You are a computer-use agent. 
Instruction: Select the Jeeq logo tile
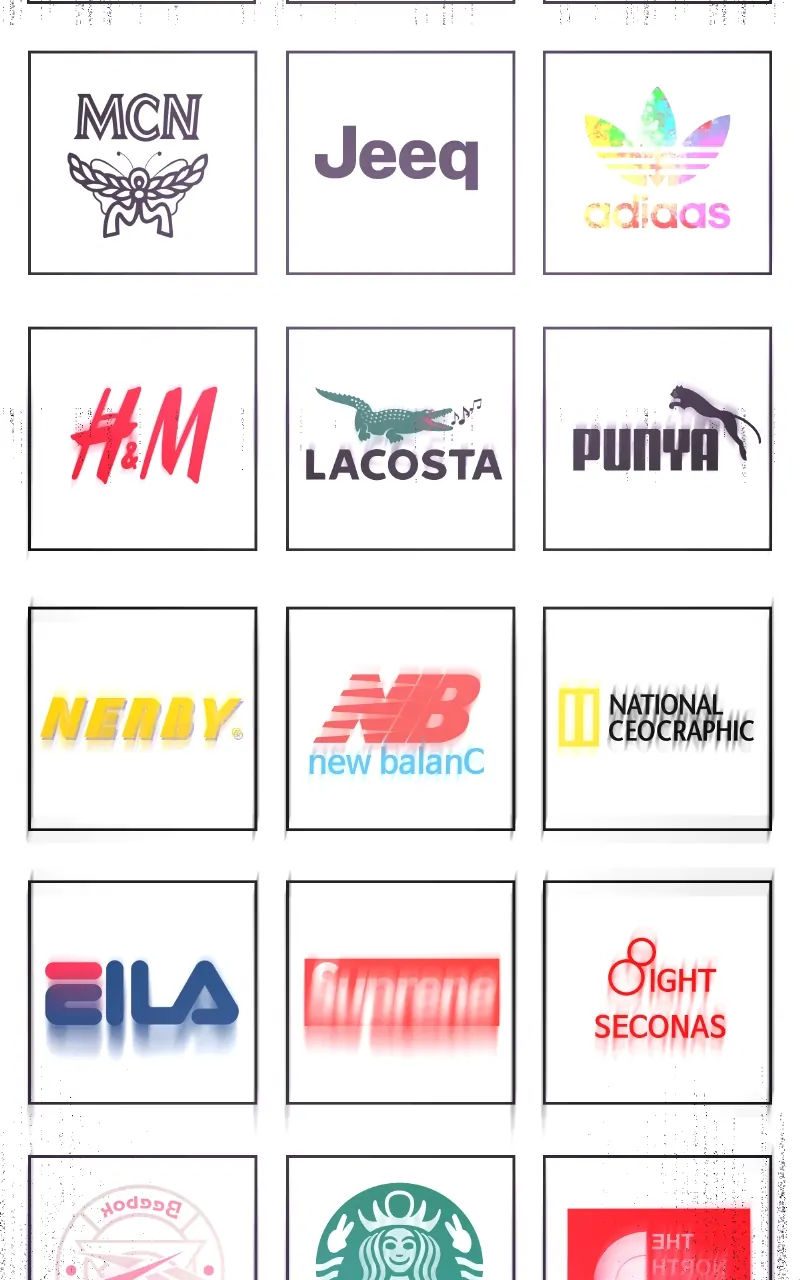coord(400,163)
